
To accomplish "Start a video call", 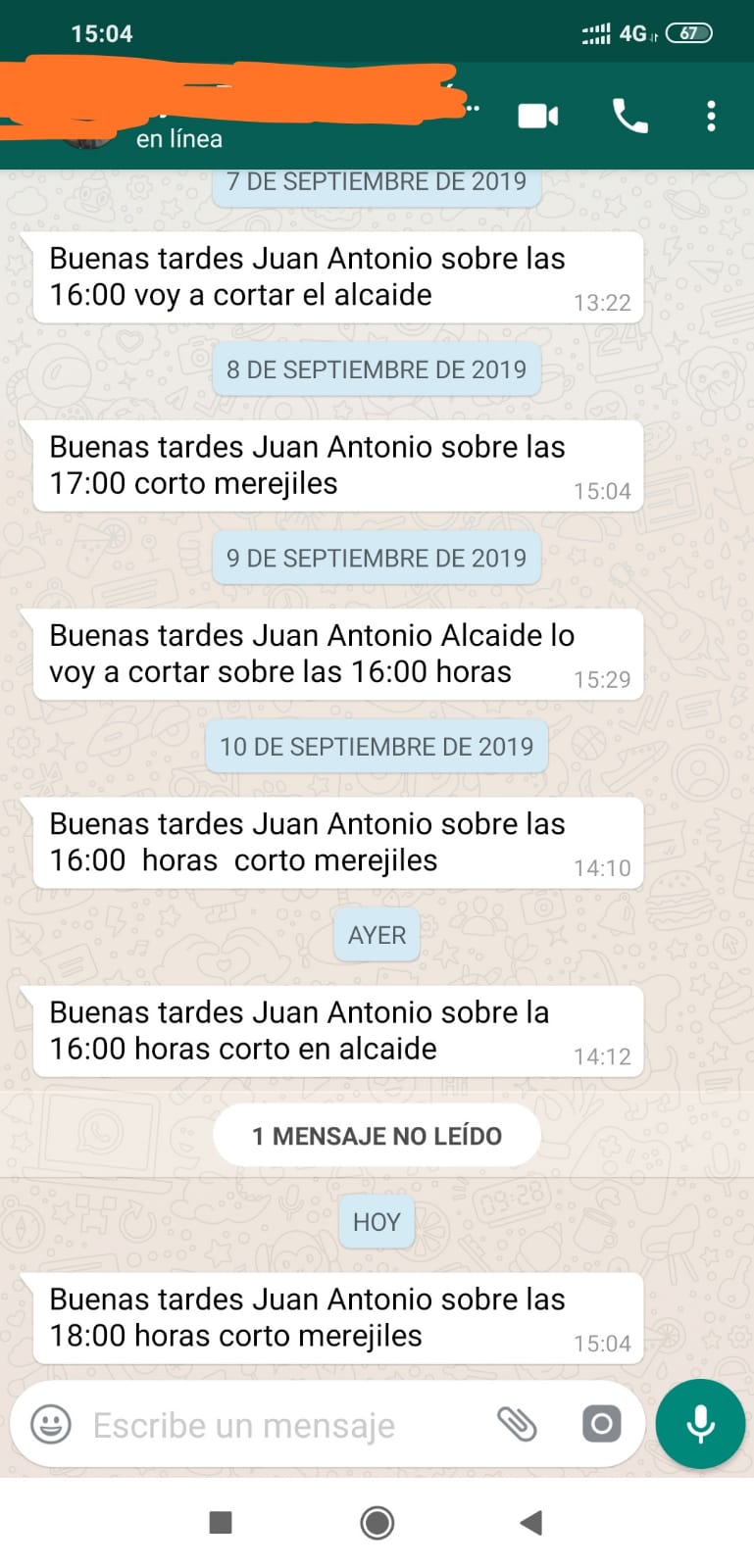I will click(x=537, y=116).
